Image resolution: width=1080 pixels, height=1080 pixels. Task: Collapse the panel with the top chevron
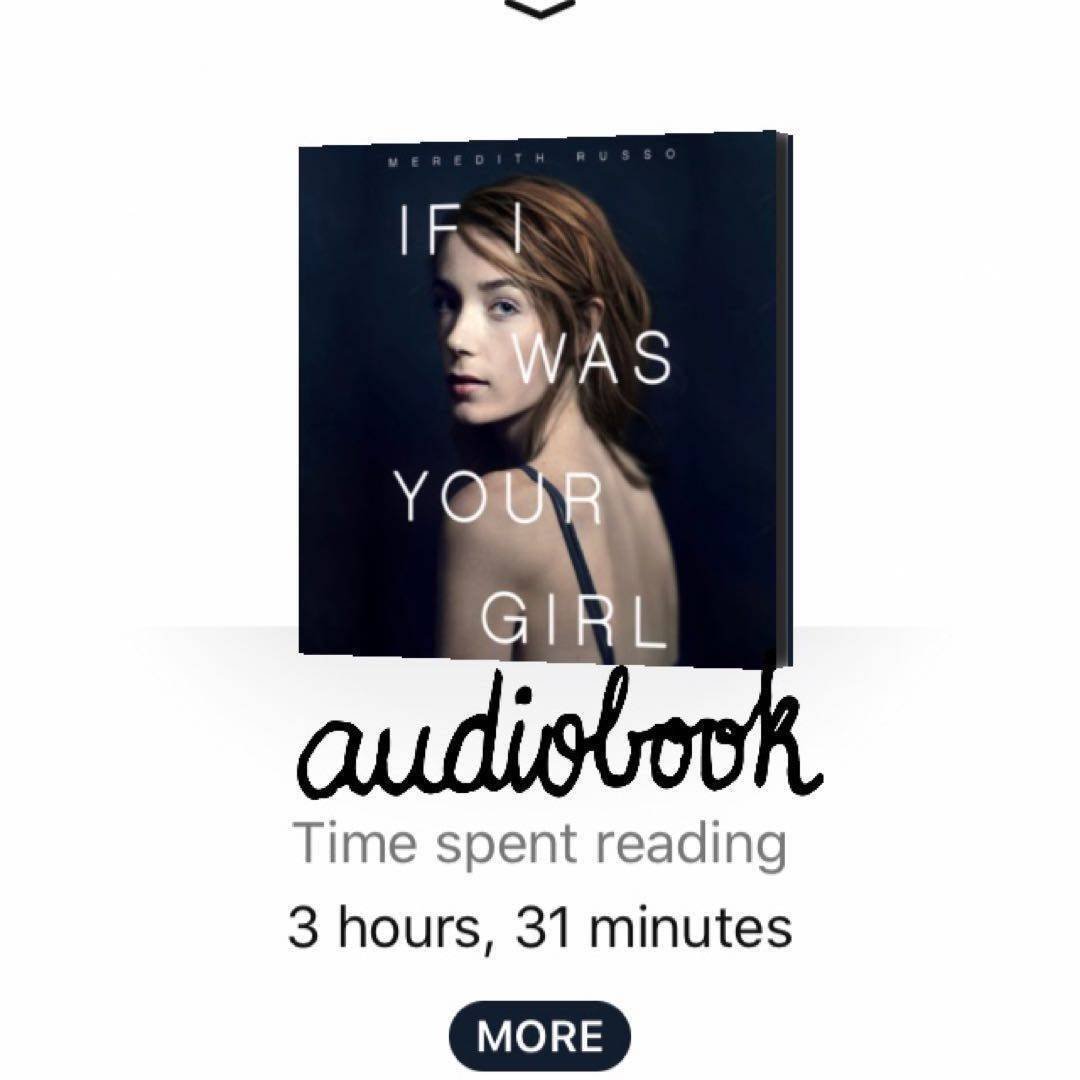(539, 9)
